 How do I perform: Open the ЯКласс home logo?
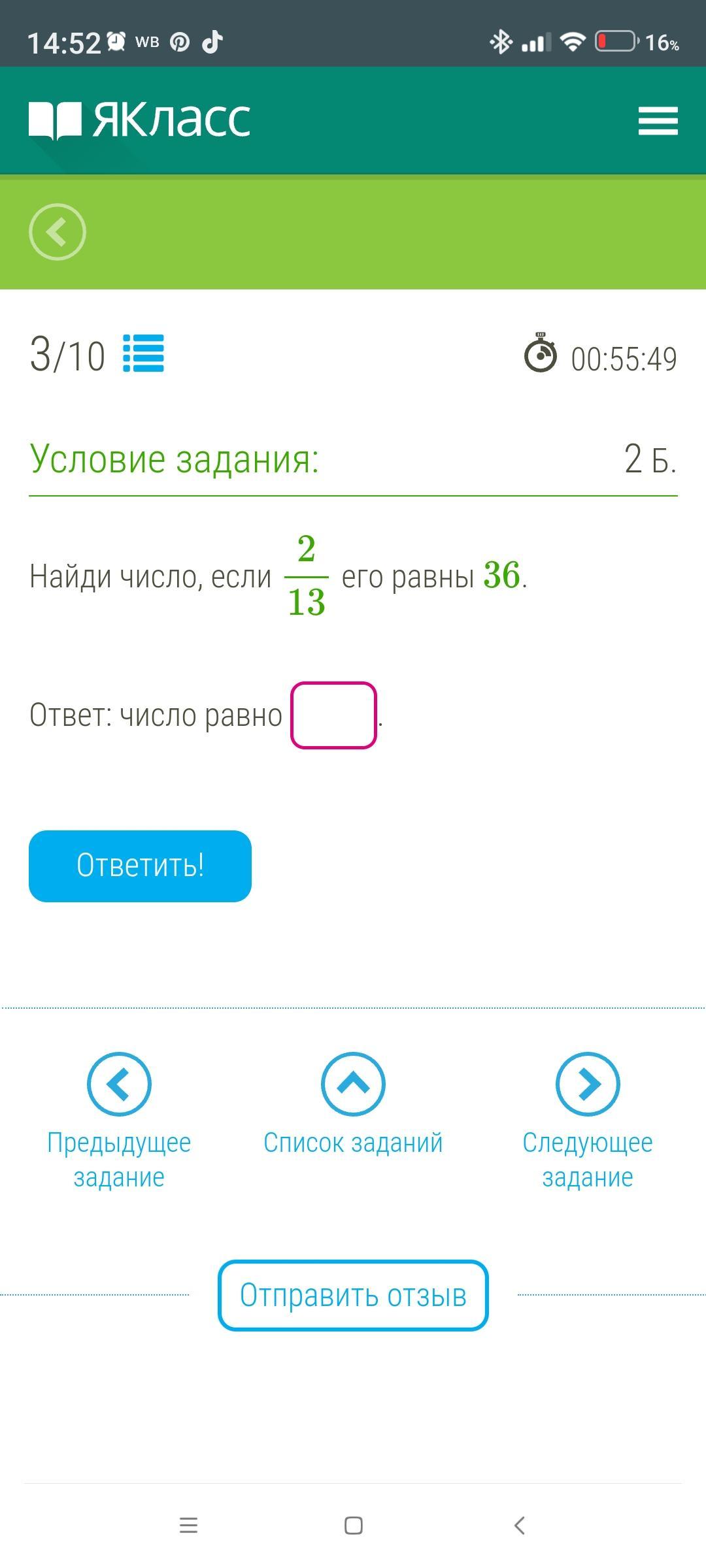tap(139, 120)
